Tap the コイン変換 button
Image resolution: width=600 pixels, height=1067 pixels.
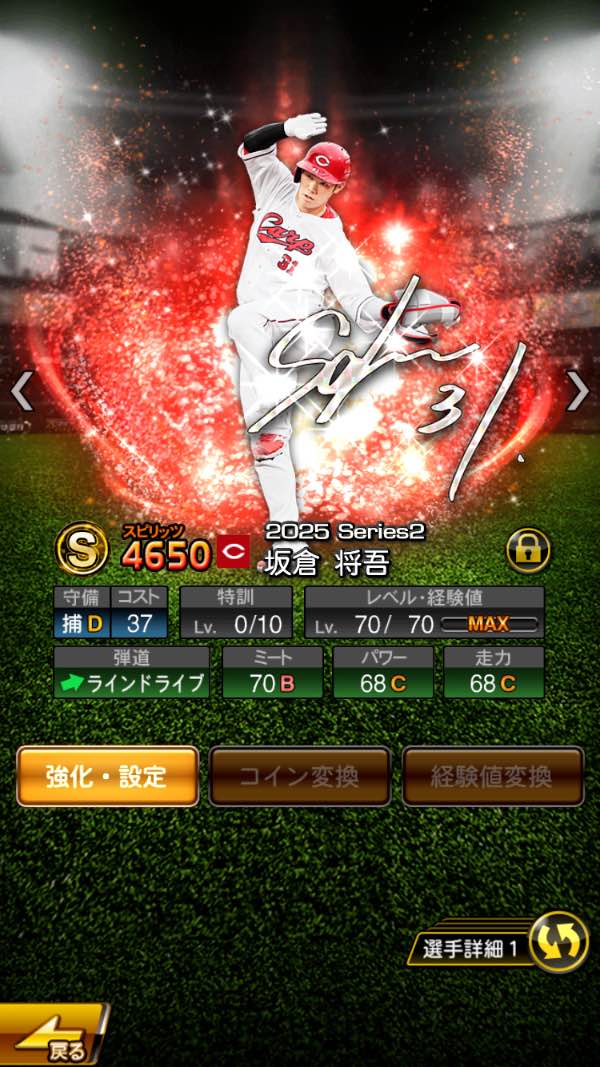(x=300, y=776)
